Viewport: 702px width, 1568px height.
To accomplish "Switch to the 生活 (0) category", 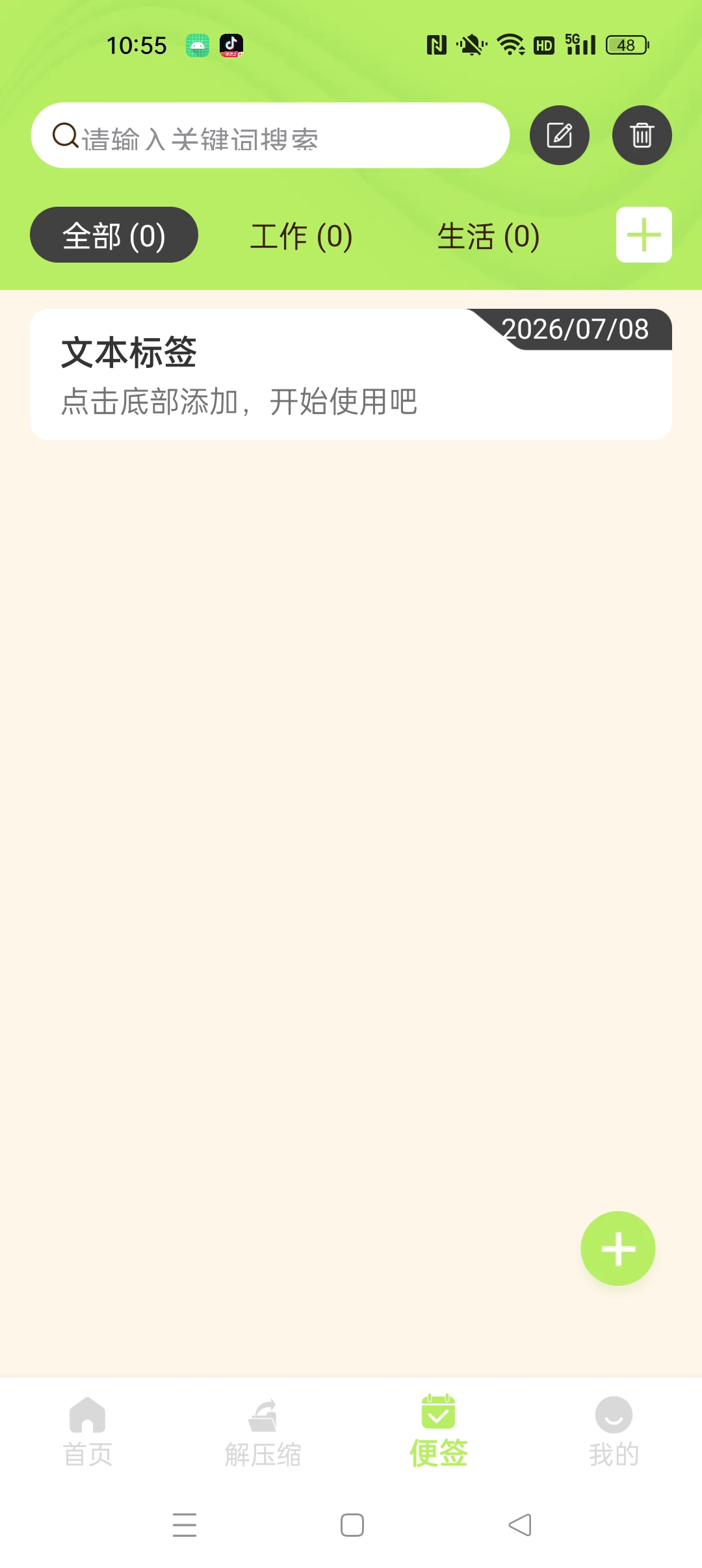I will pyautogui.click(x=489, y=235).
